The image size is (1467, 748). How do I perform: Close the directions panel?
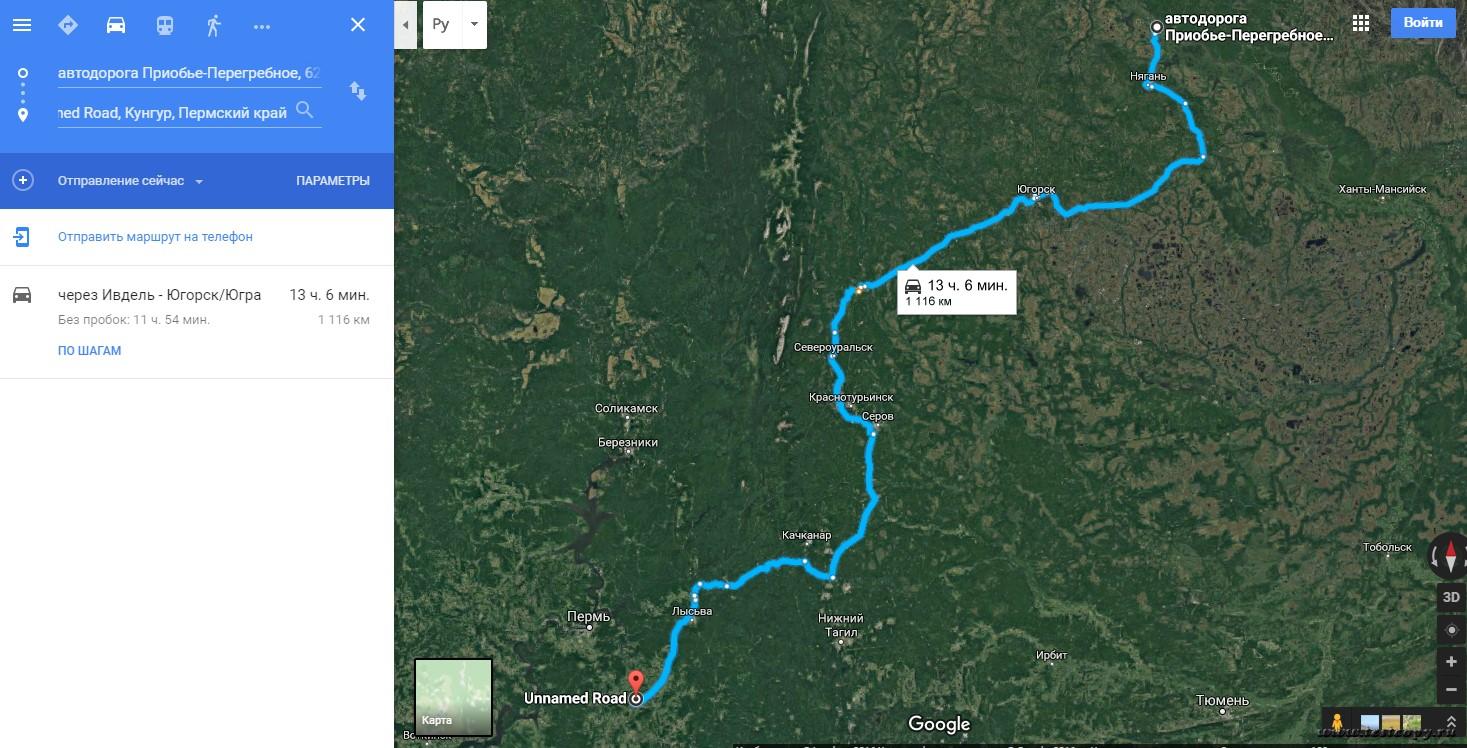(x=357, y=25)
